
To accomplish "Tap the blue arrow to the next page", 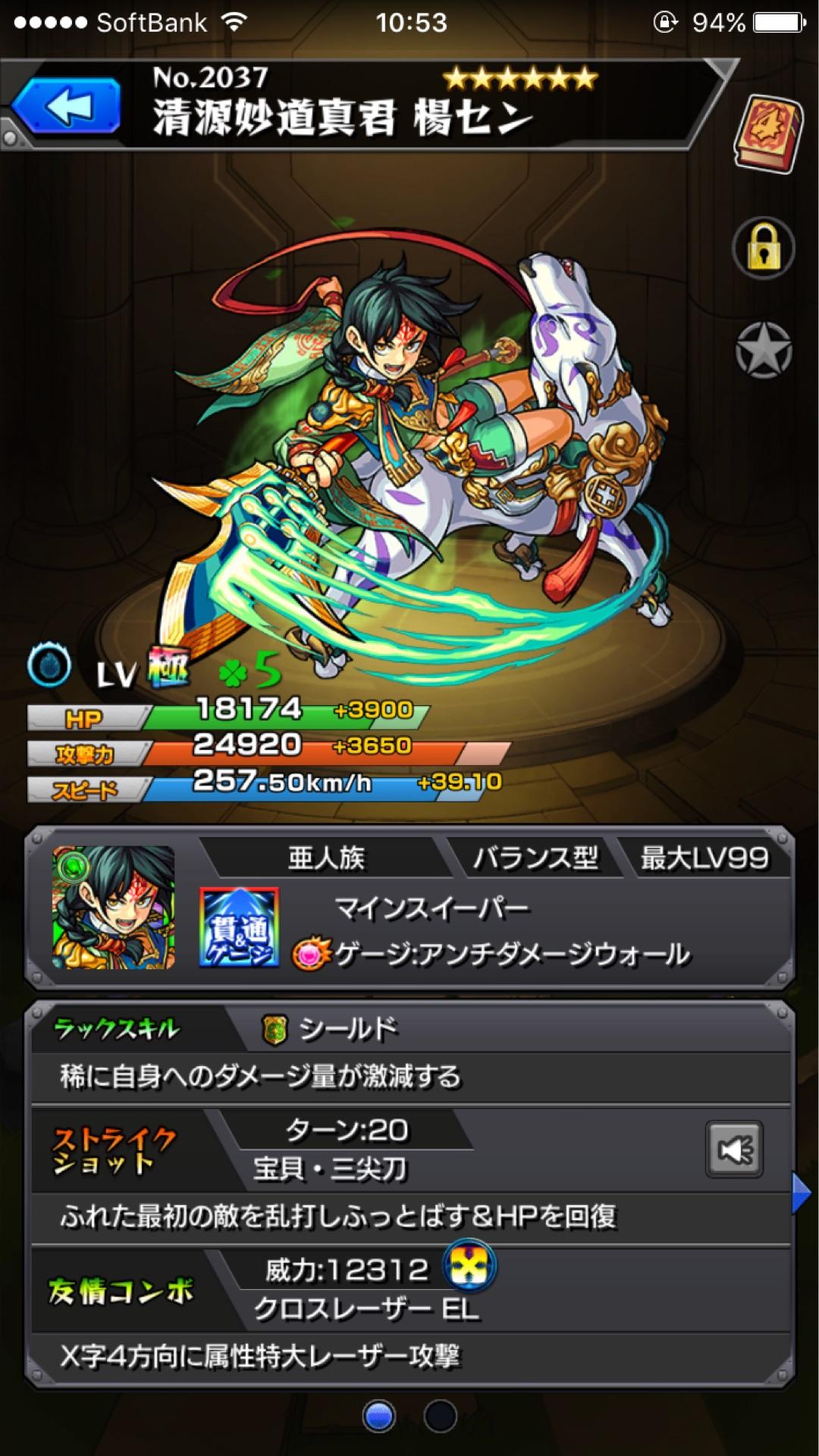I will tap(801, 1193).
